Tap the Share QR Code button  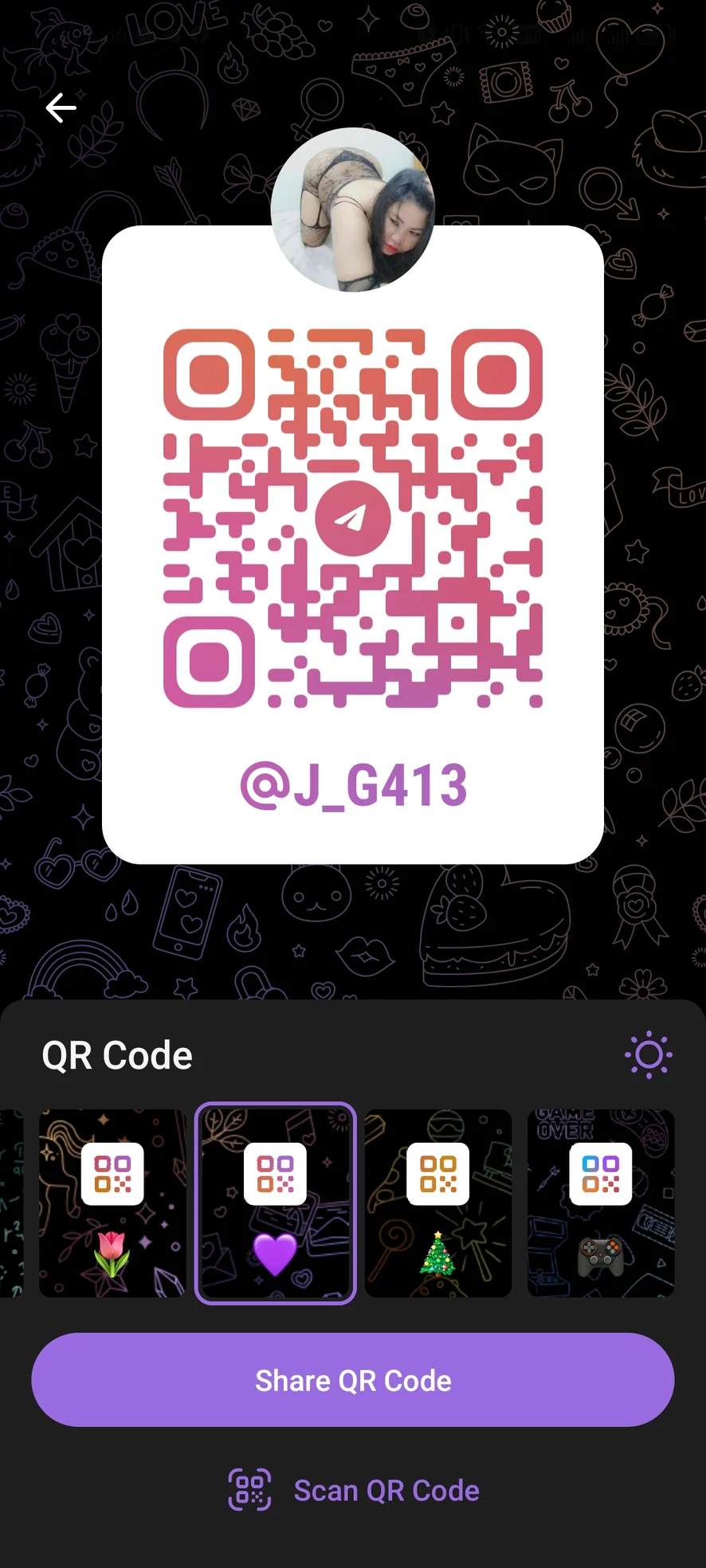353,1380
